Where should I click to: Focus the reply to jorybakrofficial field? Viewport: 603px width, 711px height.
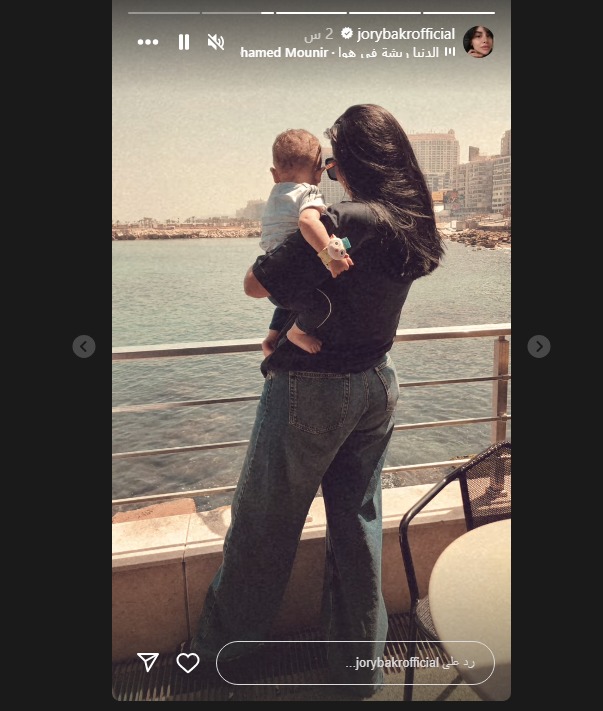coord(355,663)
